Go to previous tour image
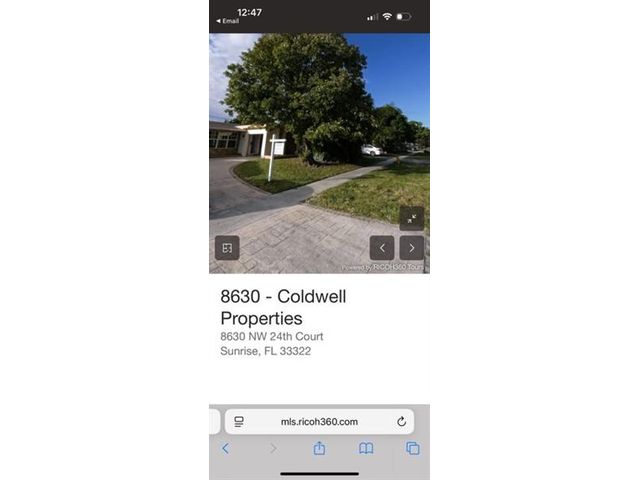This screenshot has width=640, height=480. click(382, 248)
